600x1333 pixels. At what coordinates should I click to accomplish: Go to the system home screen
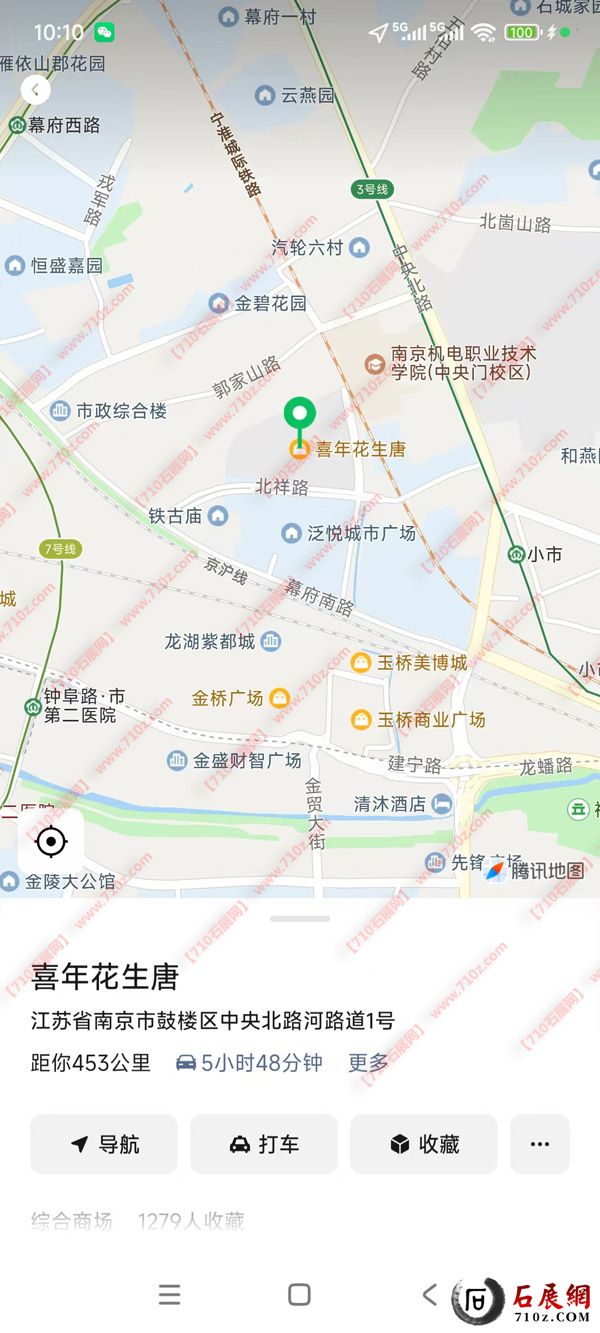299,1295
